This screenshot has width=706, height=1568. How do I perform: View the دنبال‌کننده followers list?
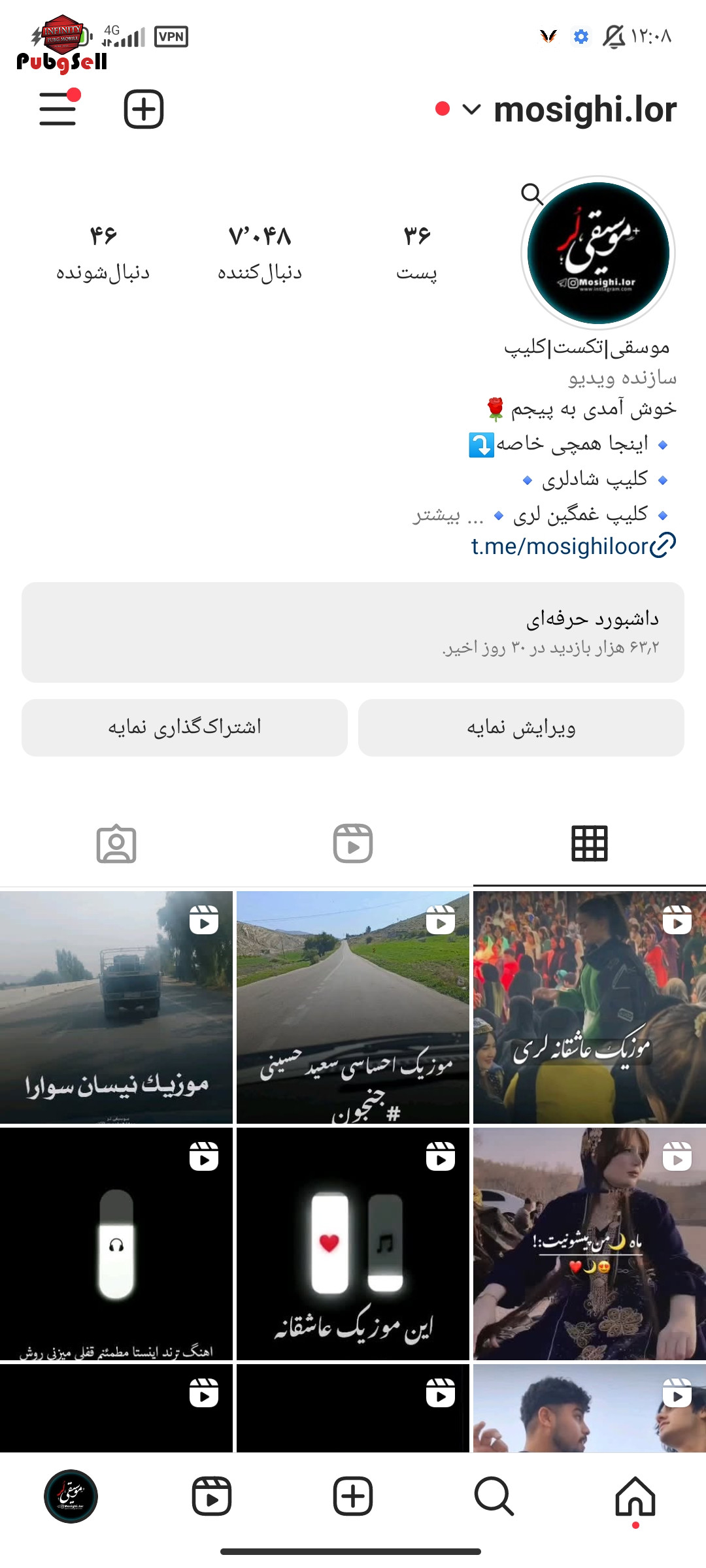point(260,253)
